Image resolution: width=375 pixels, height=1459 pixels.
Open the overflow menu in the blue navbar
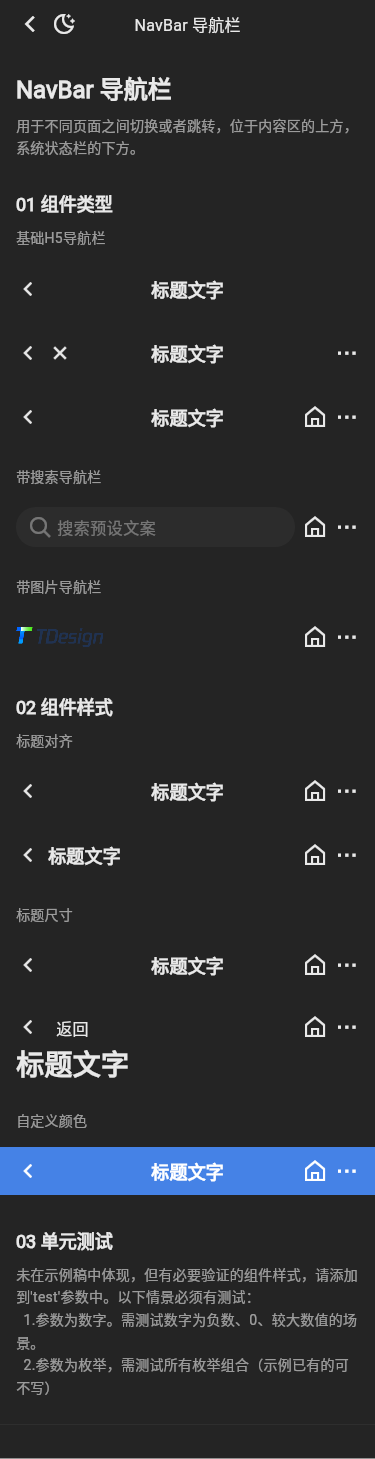347,1171
